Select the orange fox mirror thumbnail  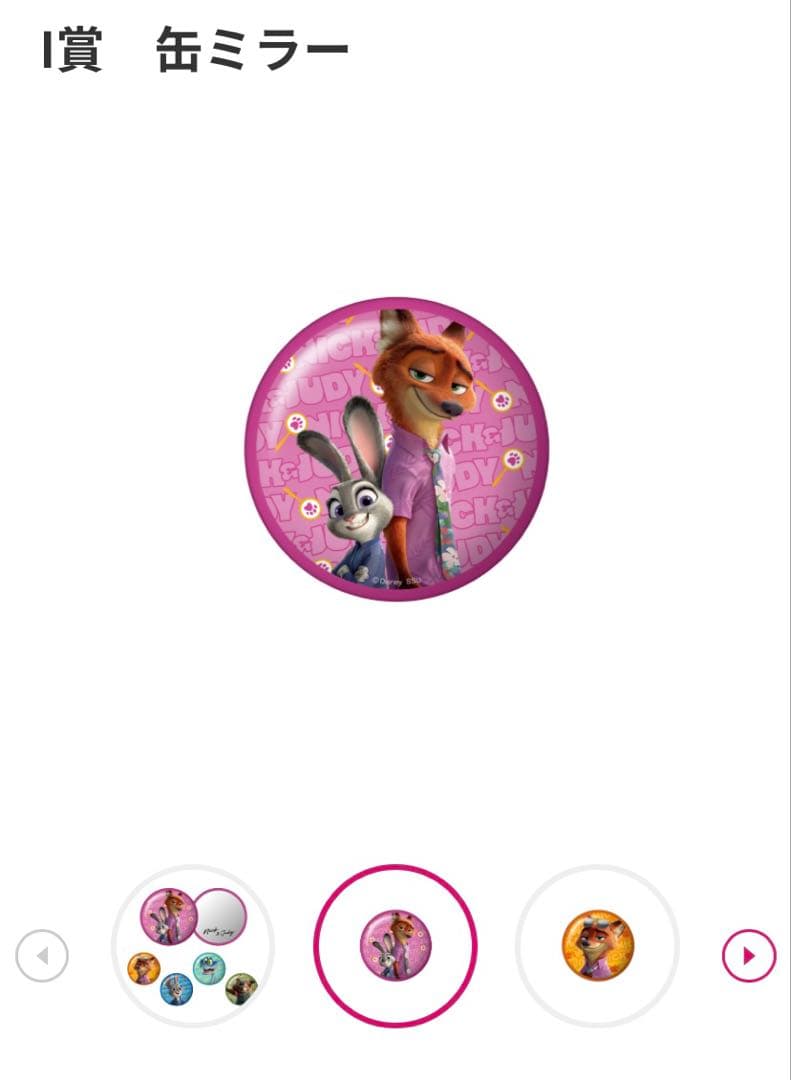(x=597, y=946)
